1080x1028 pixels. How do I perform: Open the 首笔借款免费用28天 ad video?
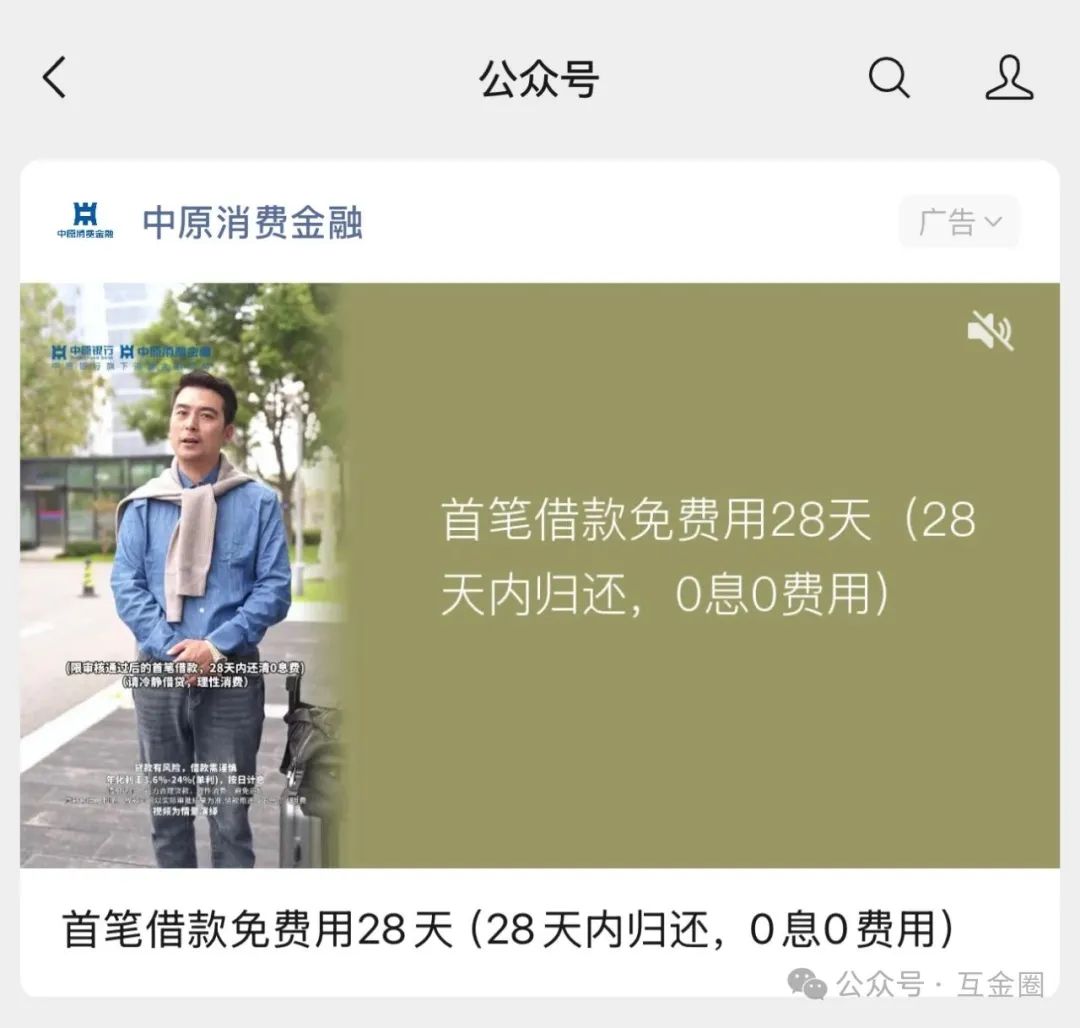[x=540, y=575]
